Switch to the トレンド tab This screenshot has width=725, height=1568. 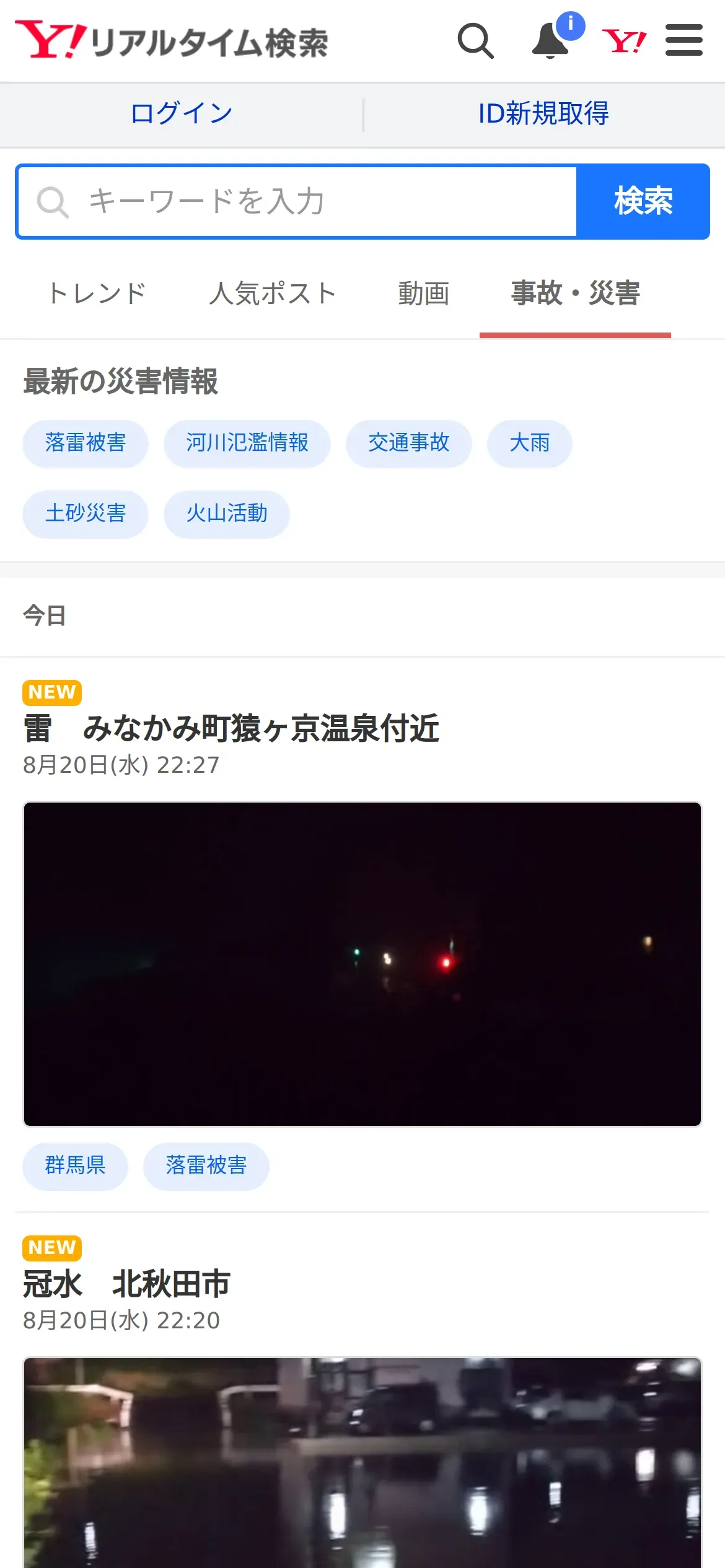(x=97, y=294)
